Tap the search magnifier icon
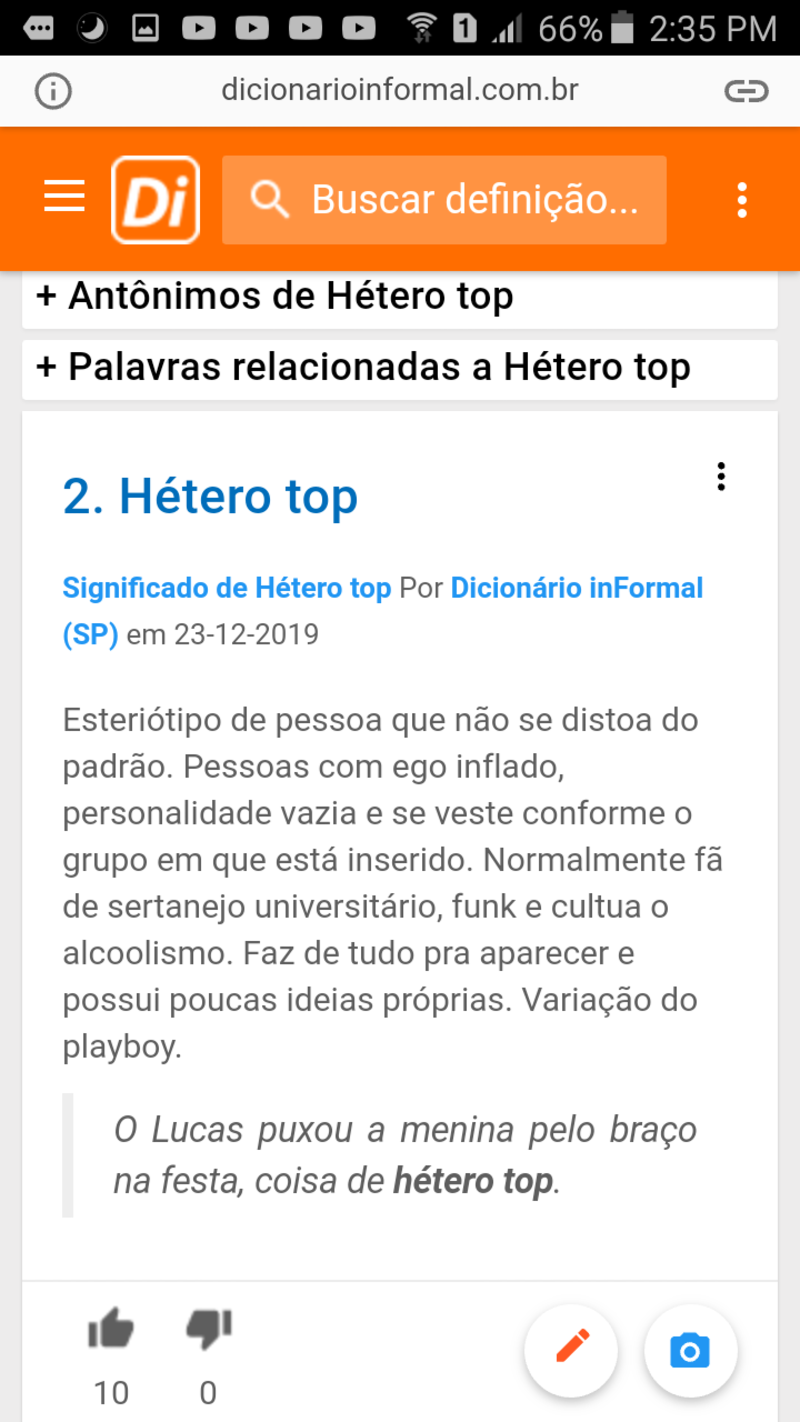 pyautogui.click(x=268, y=199)
